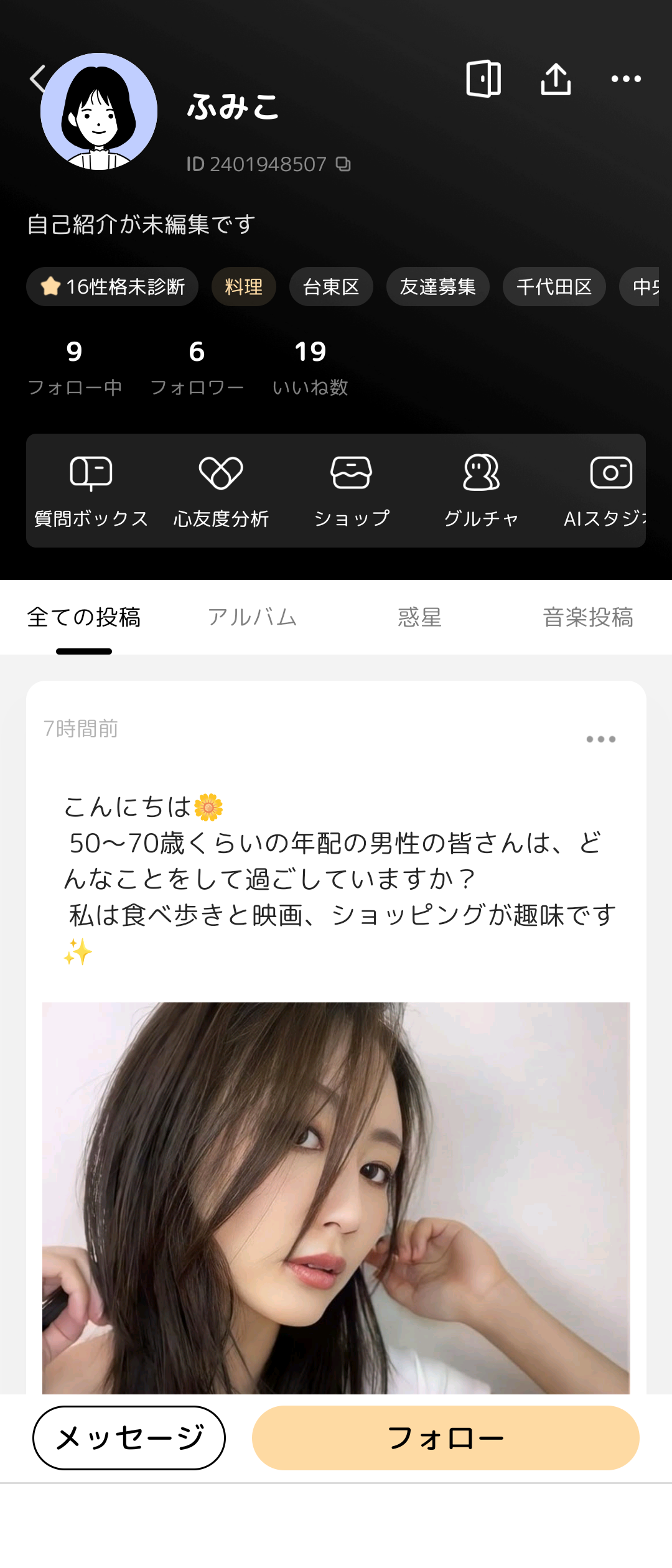The width and height of the screenshot is (672, 1568).
Task: Select the 料理 tag chip
Action: 244,287
